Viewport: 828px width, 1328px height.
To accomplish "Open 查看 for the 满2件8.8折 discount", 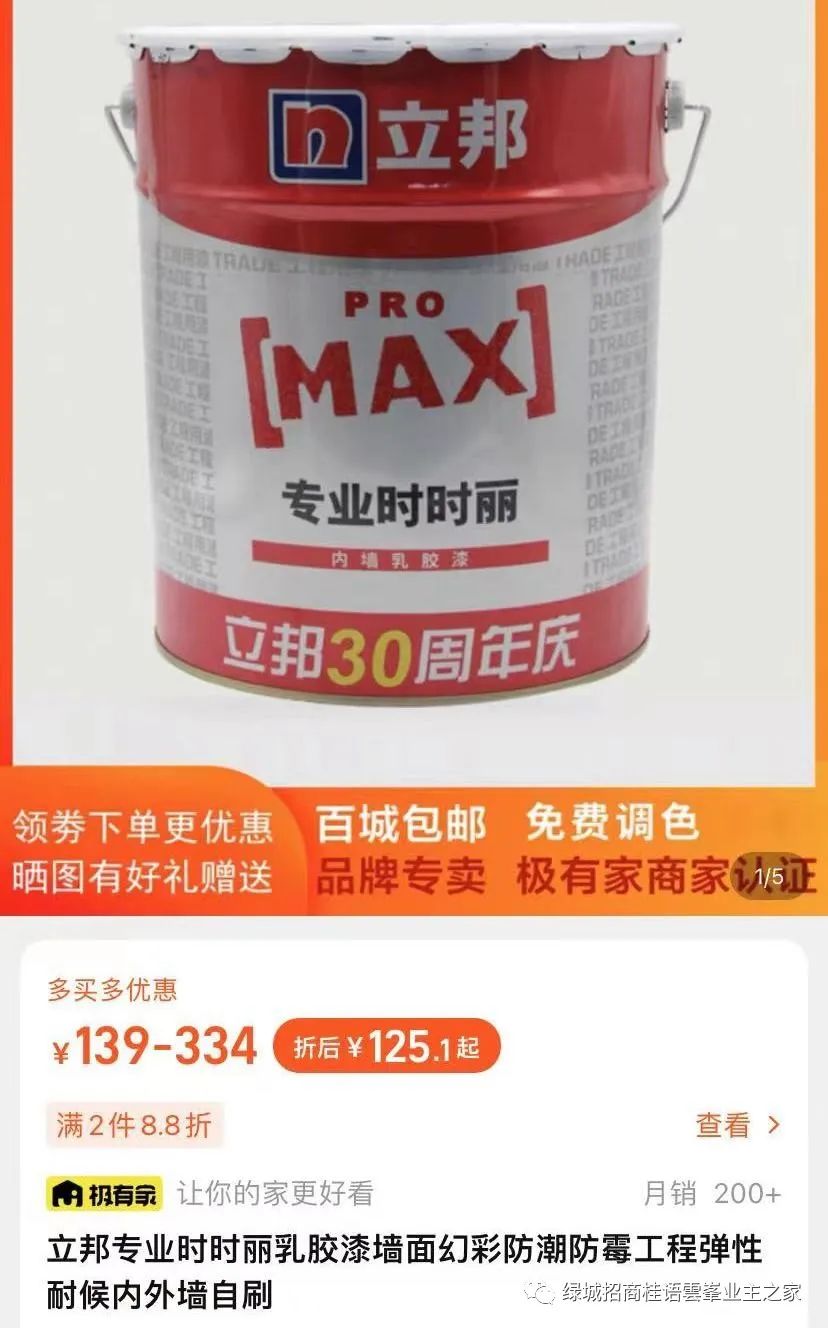I will [x=738, y=1125].
